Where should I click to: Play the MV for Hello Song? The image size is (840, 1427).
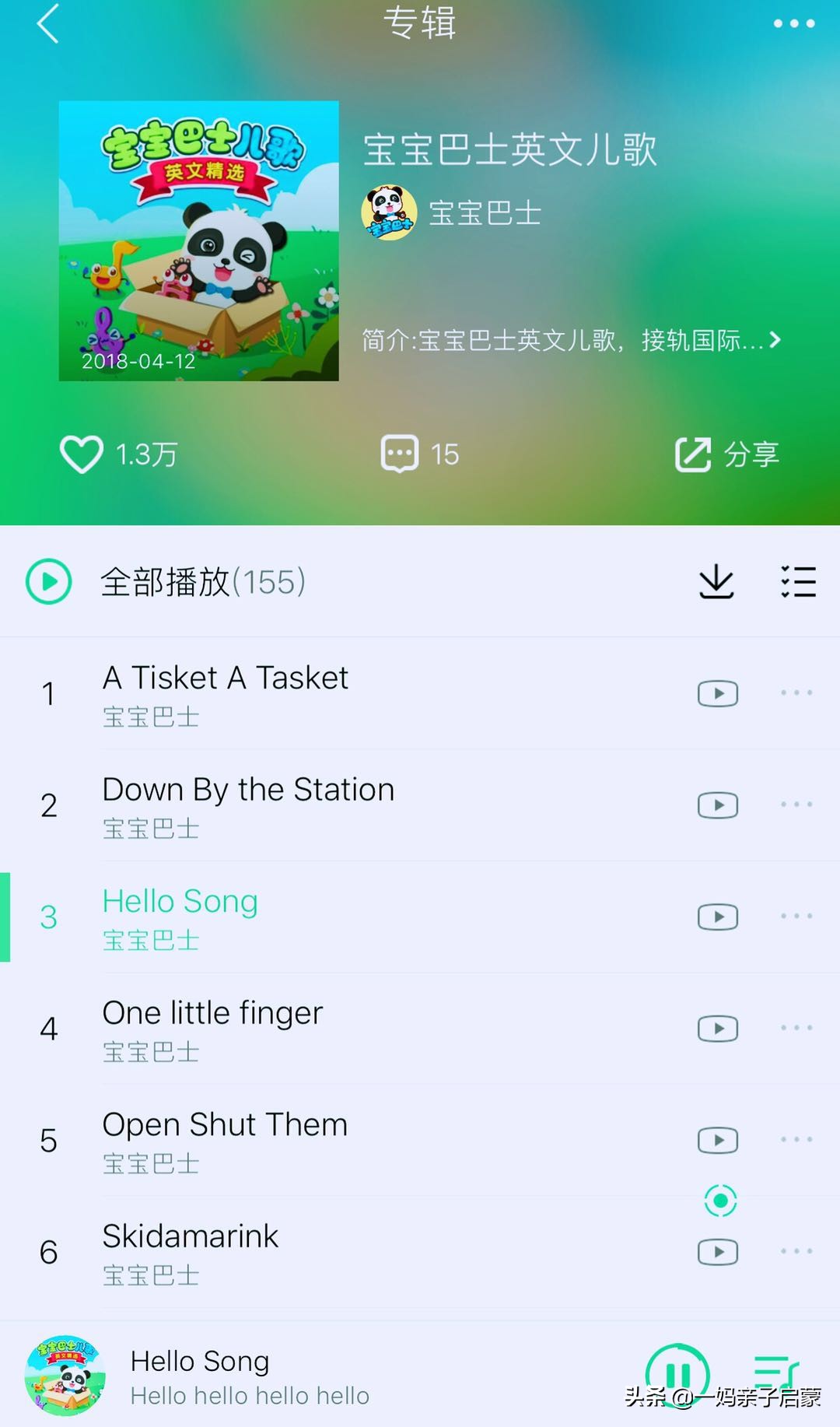pos(716,916)
